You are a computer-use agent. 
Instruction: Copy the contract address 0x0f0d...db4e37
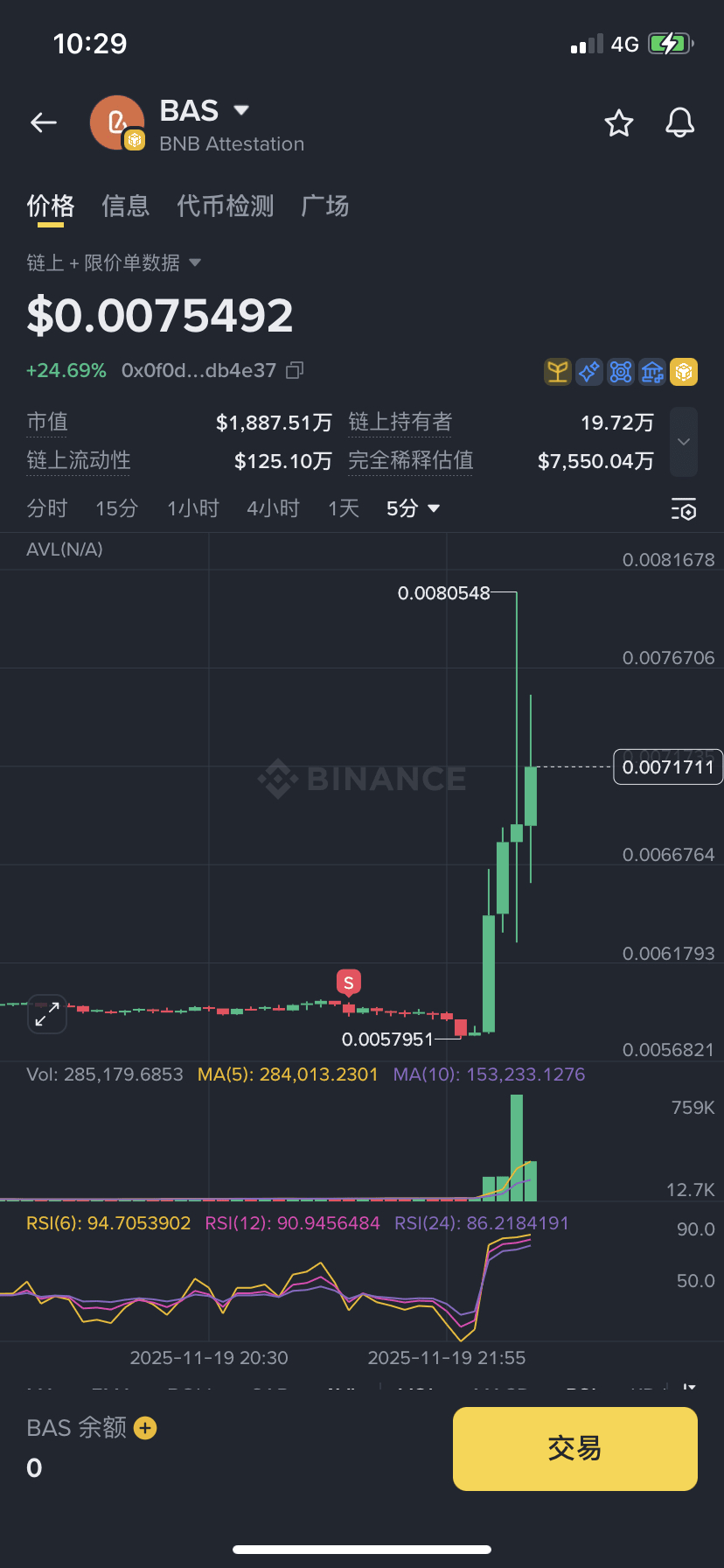296,370
